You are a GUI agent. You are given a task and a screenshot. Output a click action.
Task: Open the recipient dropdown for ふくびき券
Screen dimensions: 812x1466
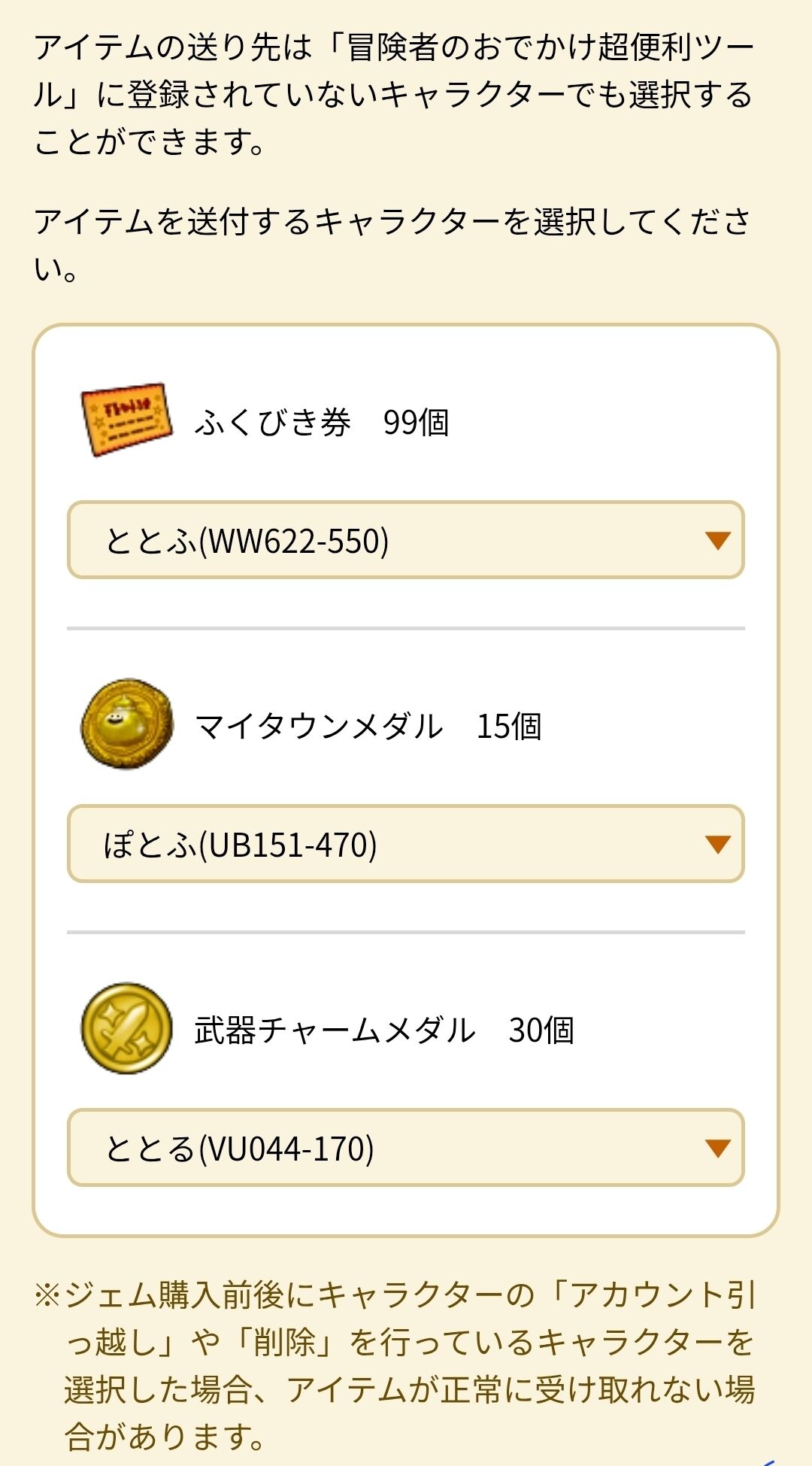(x=406, y=540)
